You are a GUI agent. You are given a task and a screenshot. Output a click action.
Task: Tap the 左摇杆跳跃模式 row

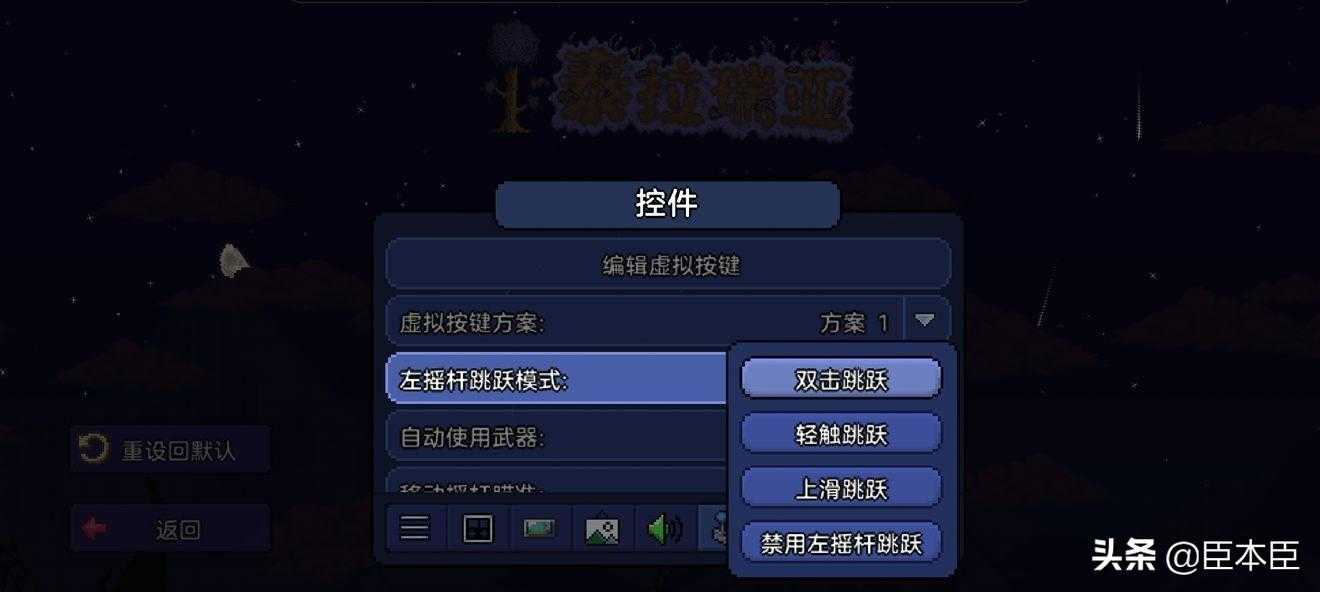click(557, 380)
